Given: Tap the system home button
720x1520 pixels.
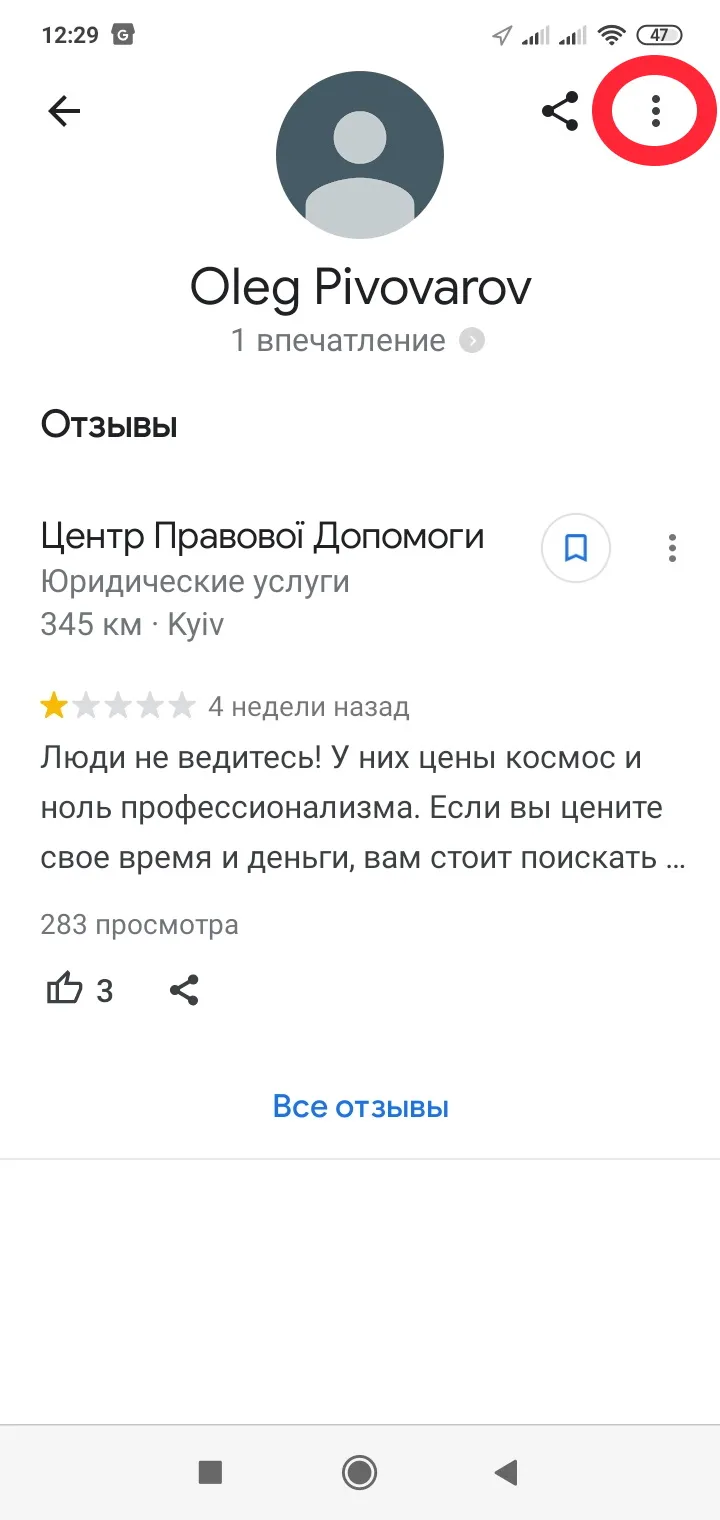Looking at the screenshot, I should click(359, 1472).
